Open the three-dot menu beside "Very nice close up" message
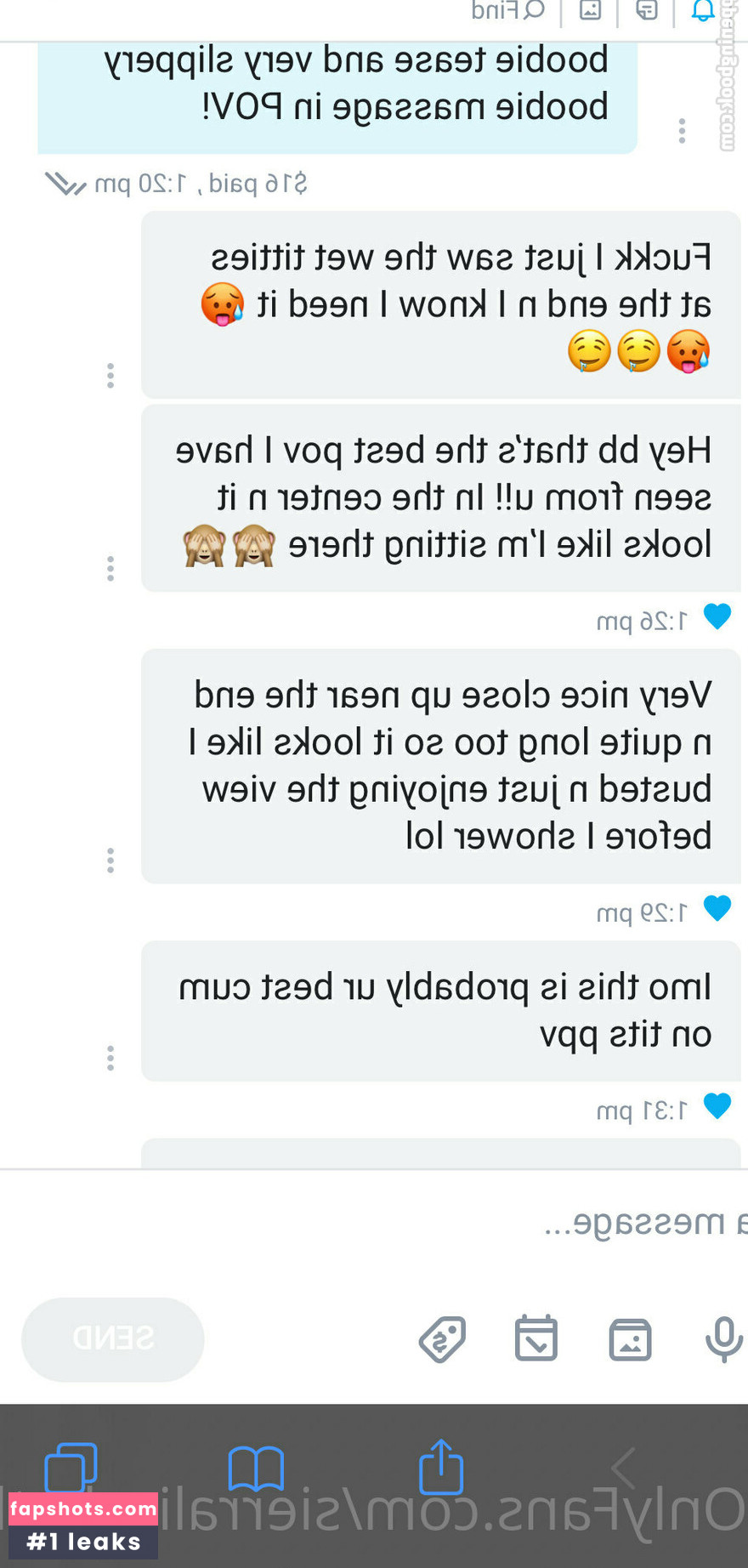The height and width of the screenshot is (1568, 748). point(110,861)
